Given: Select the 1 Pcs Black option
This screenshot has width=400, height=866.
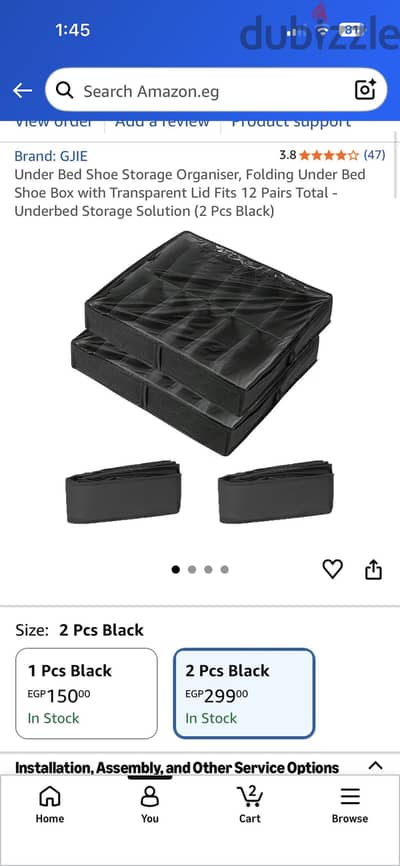Looking at the screenshot, I should point(86,694).
